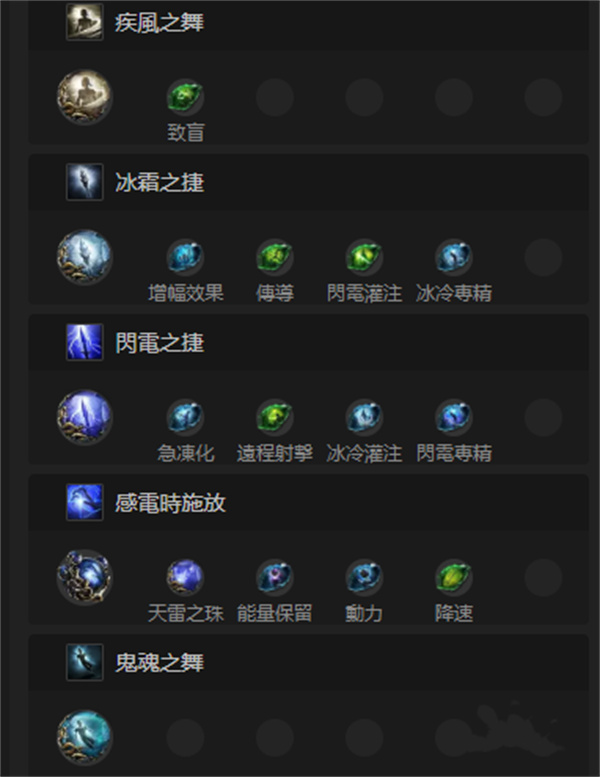Tap the 急凍化 support gem

click(185, 417)
